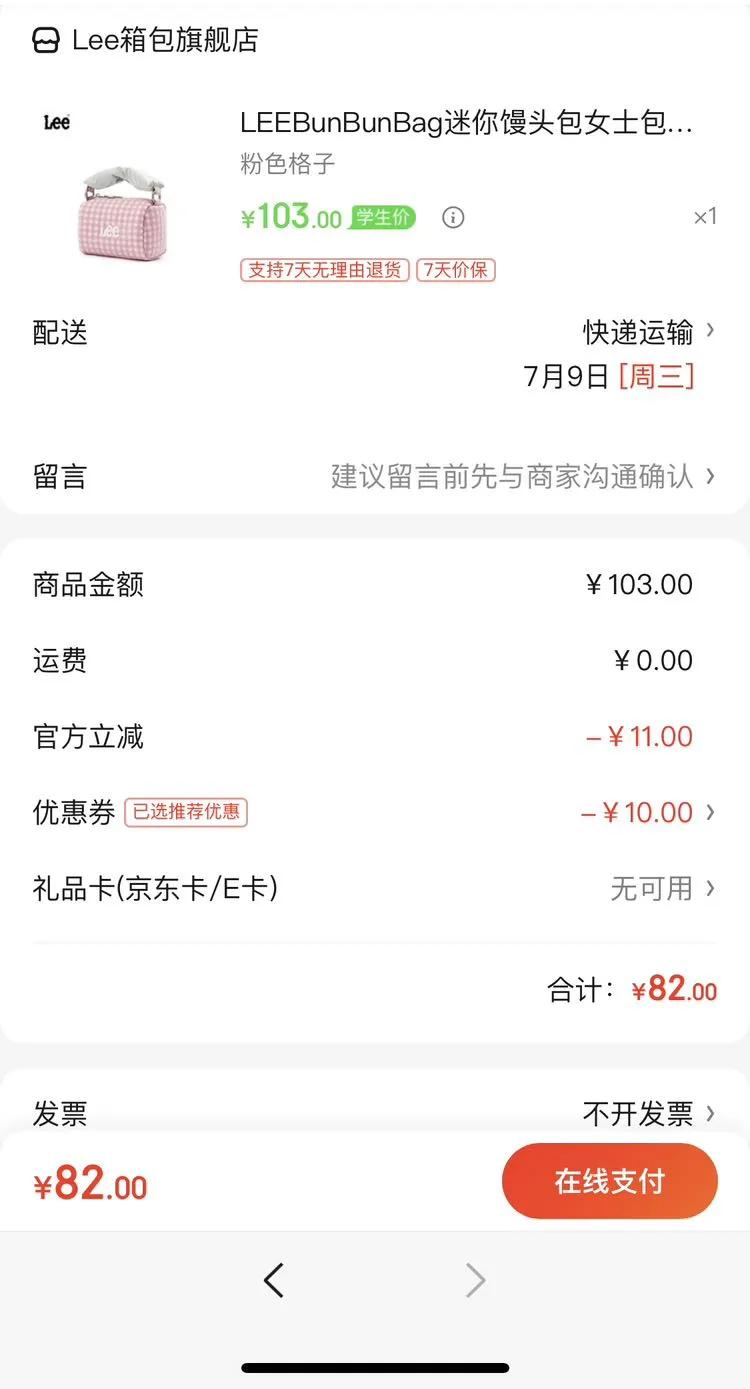Open the 留言 message field
This screenshot has width=750, height=1389.
coord(520,476)
